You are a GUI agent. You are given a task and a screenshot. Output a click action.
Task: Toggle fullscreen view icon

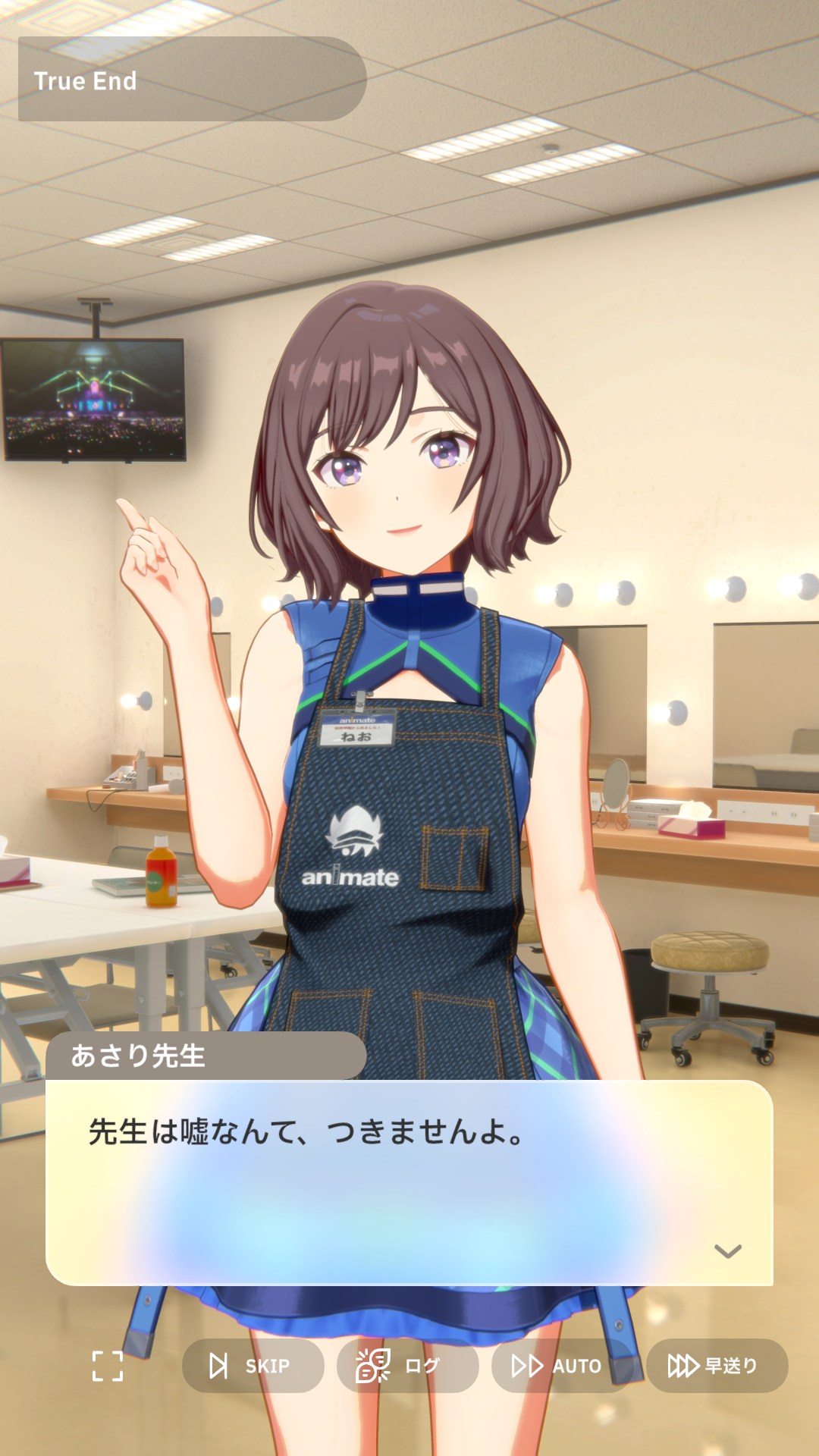(108, 1366)
